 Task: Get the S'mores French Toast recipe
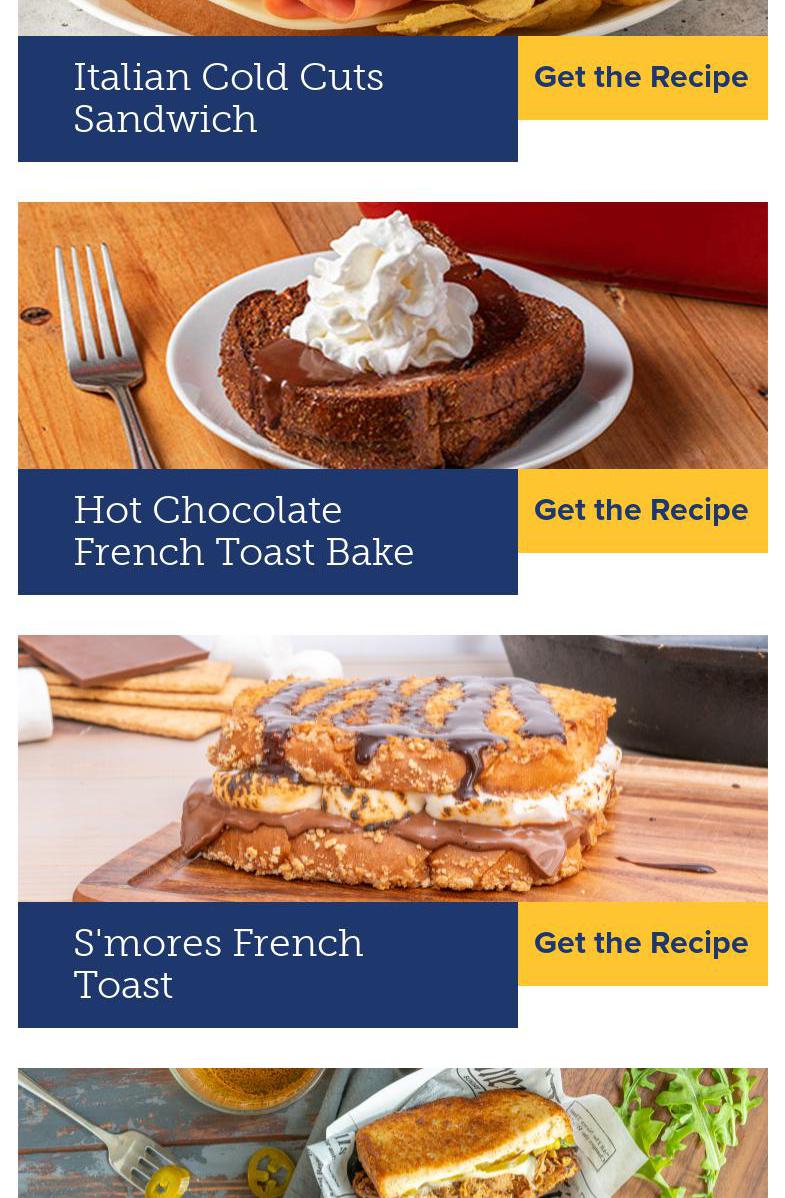click(642, 944)
